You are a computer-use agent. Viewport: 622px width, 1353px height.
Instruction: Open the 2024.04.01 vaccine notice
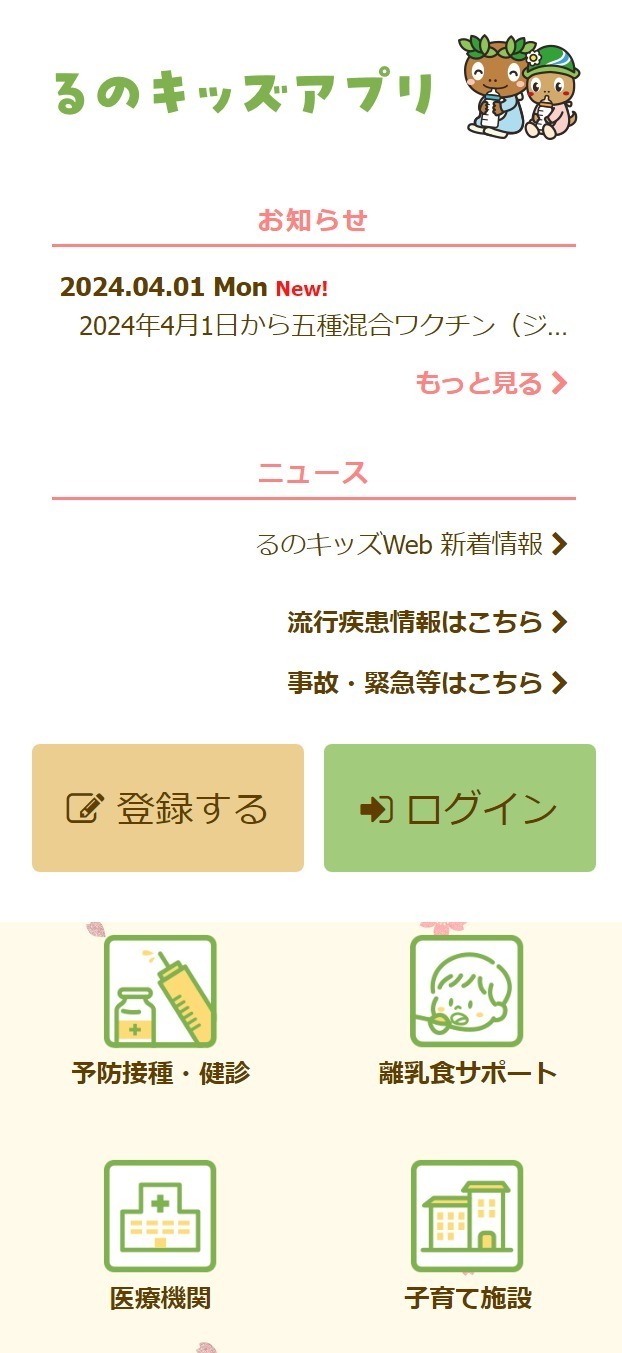click(322, 325)
